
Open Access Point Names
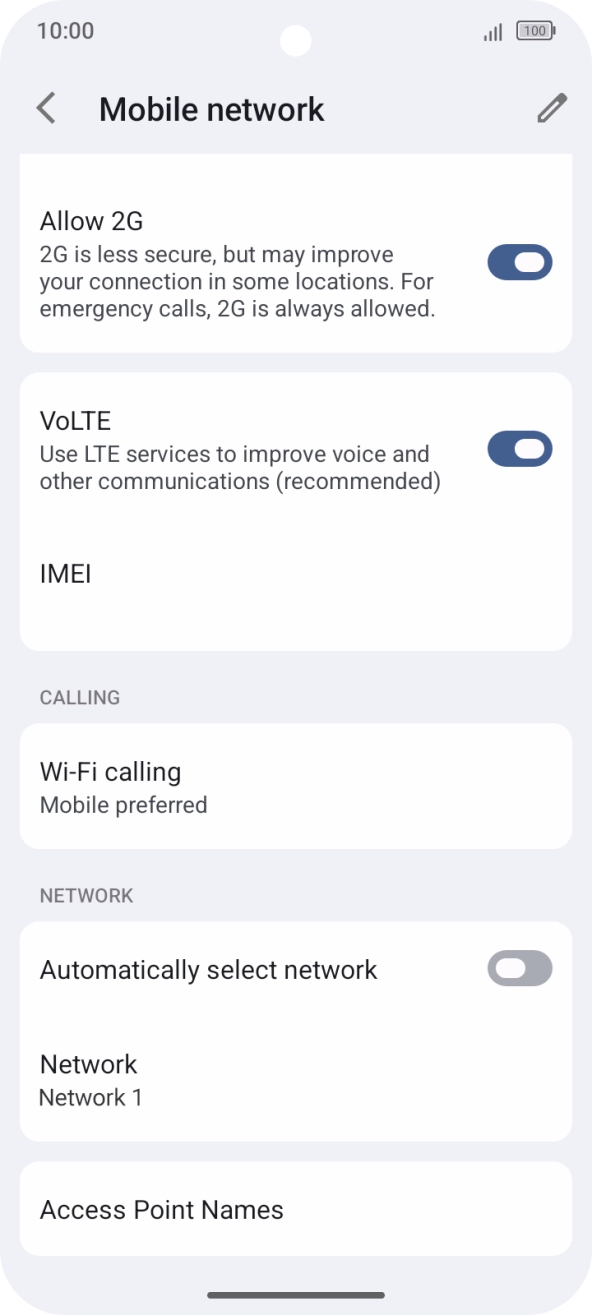[296, 1209]
